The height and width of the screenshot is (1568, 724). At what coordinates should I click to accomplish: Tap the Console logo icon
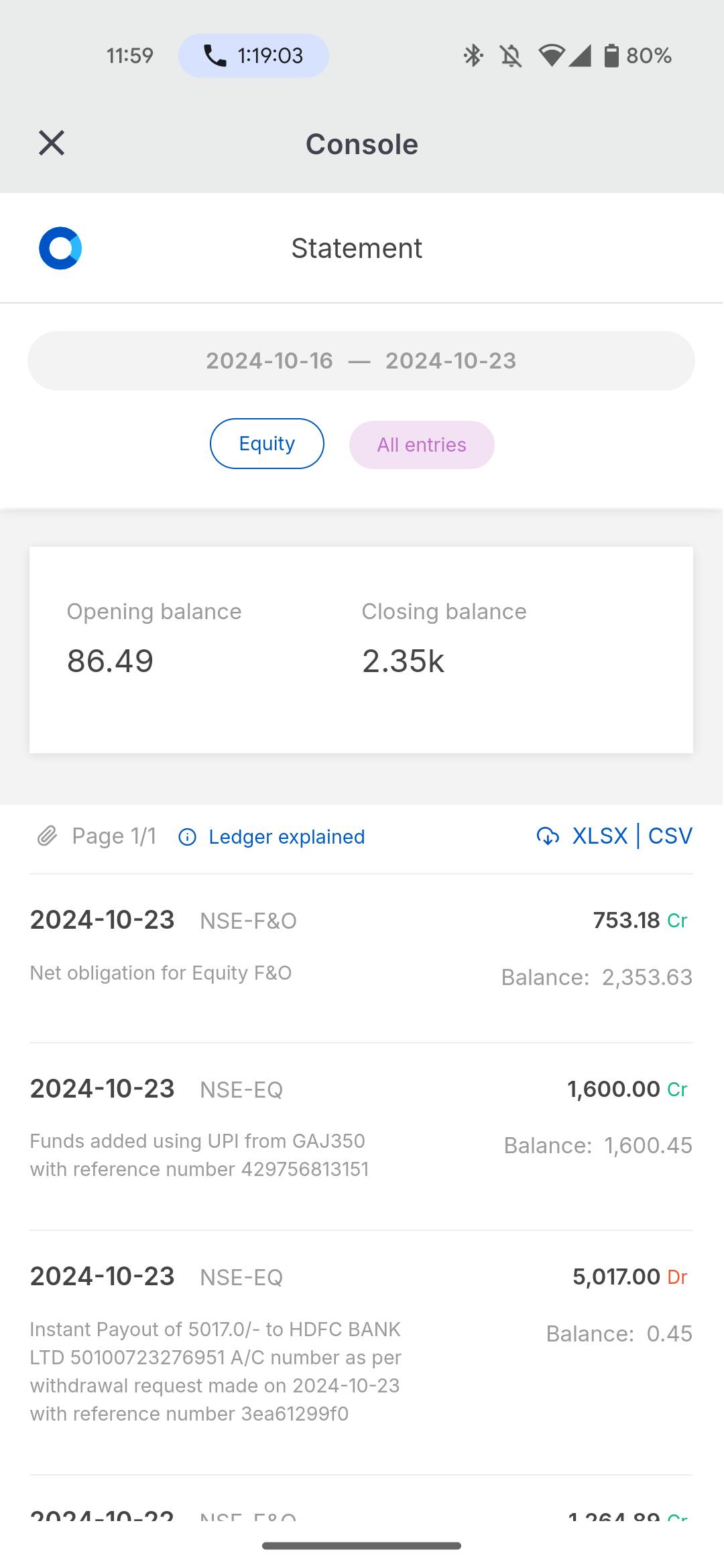[x=60, y=249]
